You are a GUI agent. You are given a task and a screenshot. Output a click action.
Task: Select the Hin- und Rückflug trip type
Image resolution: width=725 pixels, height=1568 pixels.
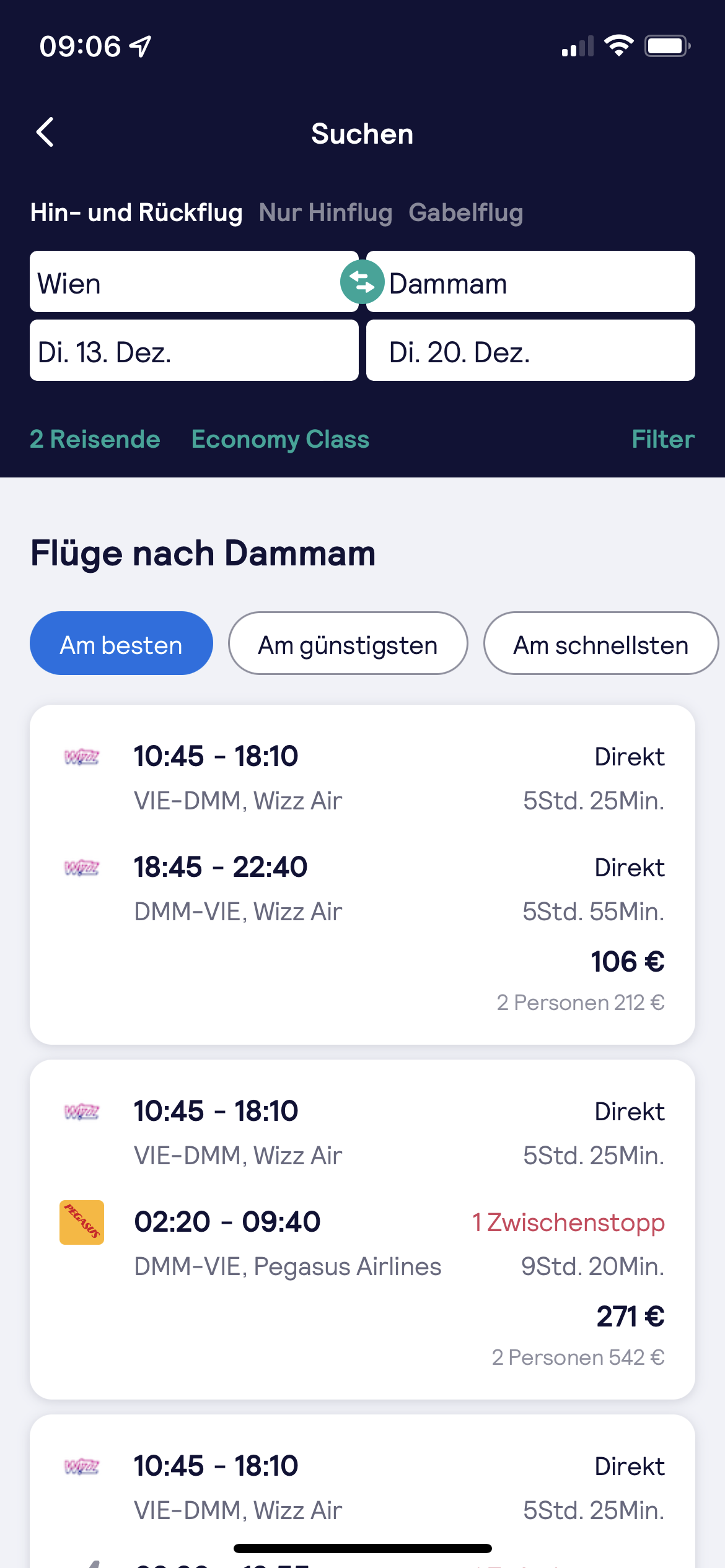(136, 212)
